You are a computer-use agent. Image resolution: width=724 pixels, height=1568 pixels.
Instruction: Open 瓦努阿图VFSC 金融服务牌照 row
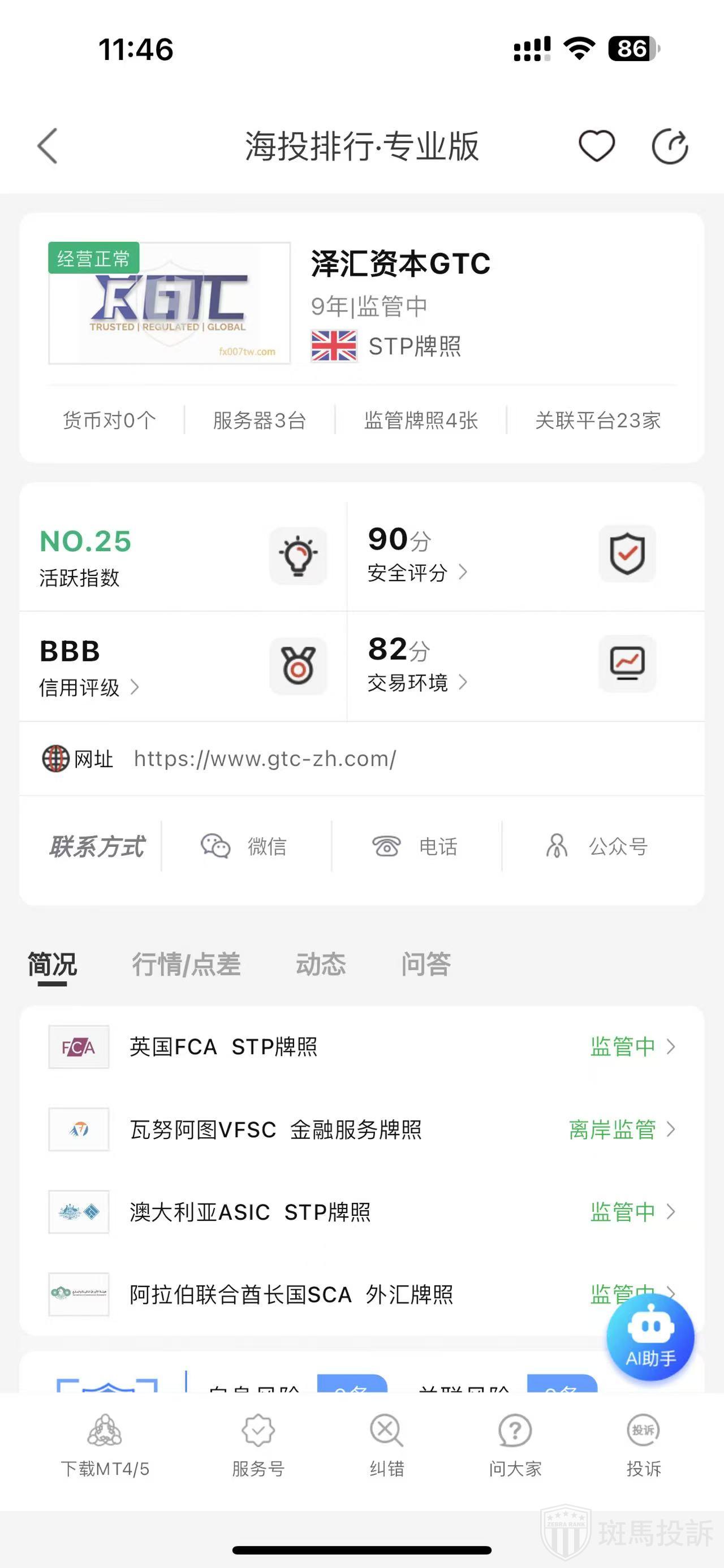(361, 1130)
